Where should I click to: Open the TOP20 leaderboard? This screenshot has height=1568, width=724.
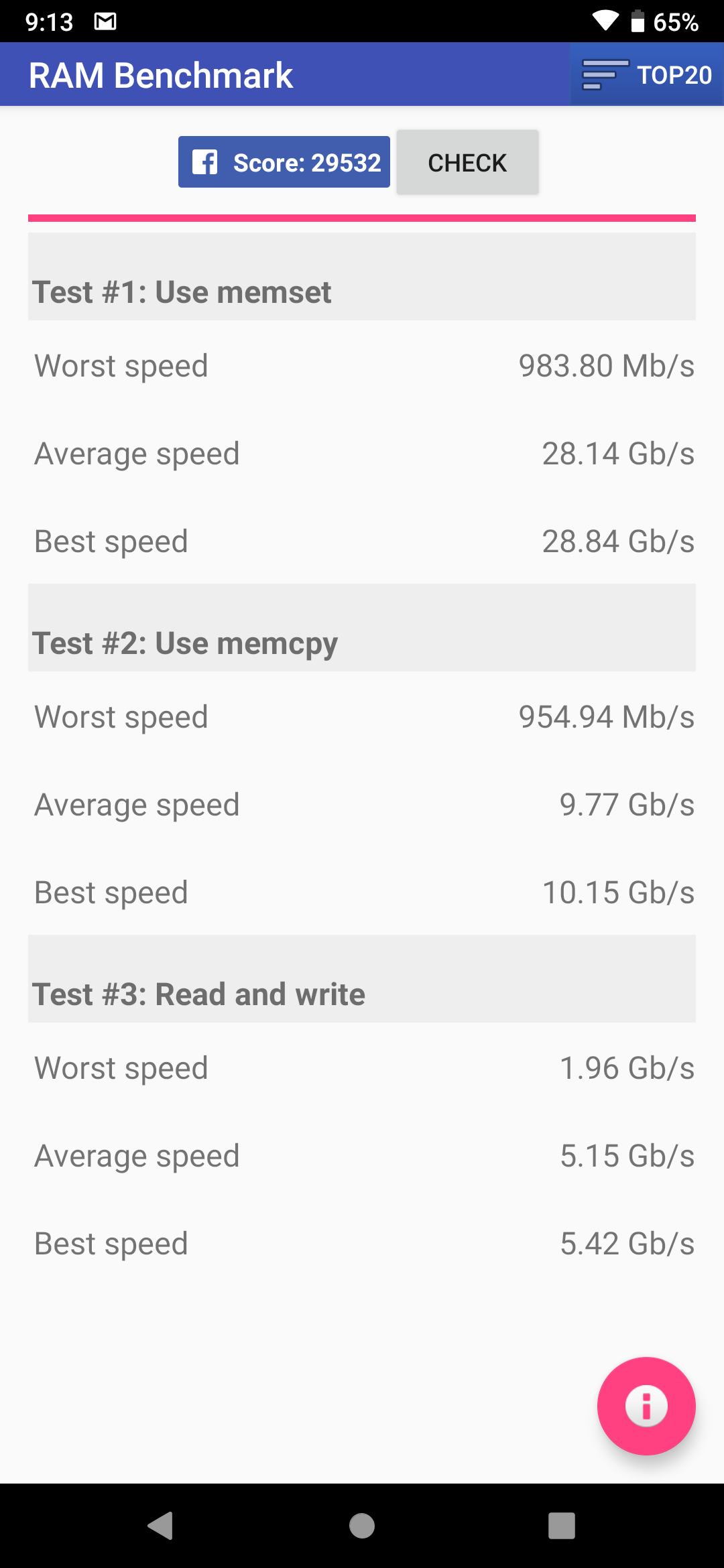coord(647,74)
